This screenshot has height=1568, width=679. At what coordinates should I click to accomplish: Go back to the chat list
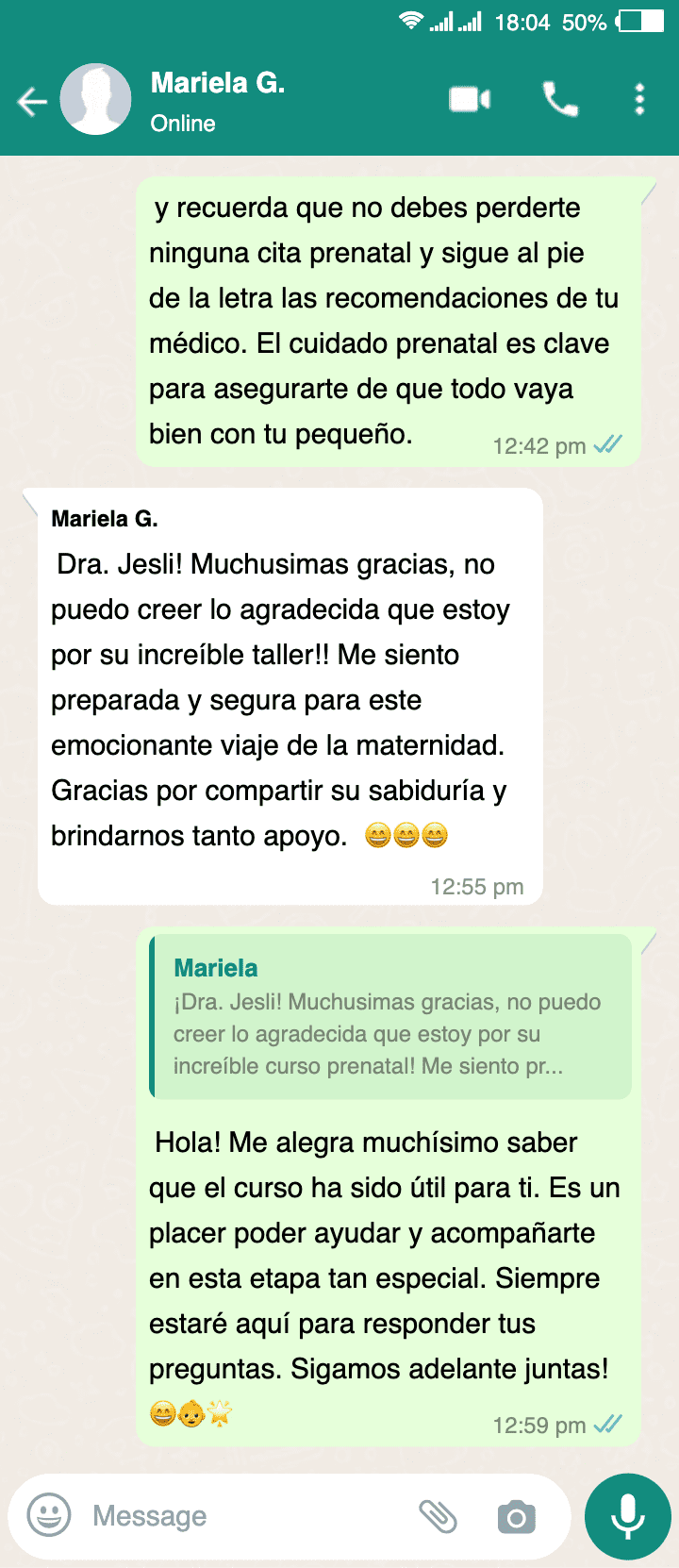tap(32, 101)
